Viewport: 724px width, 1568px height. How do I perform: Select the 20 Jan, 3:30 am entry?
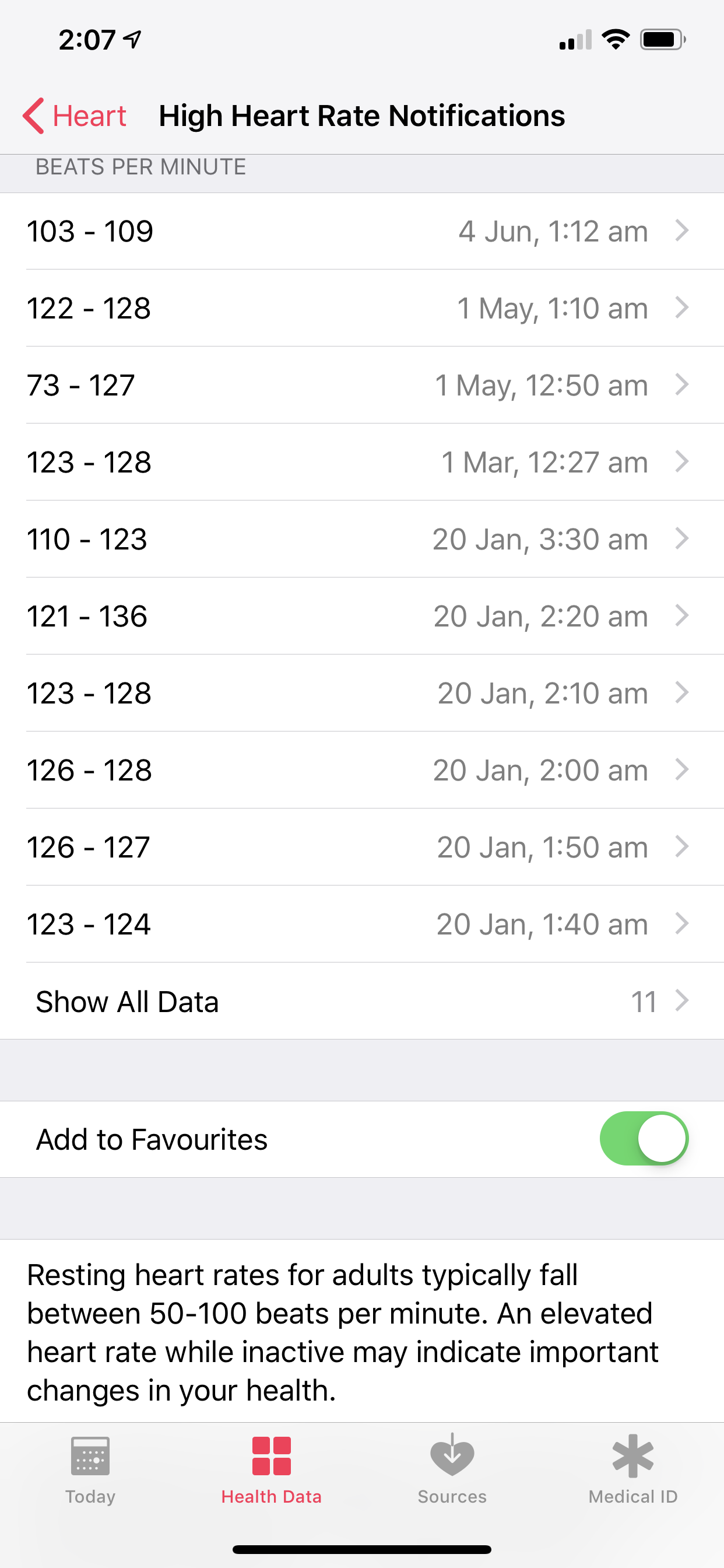362,540
